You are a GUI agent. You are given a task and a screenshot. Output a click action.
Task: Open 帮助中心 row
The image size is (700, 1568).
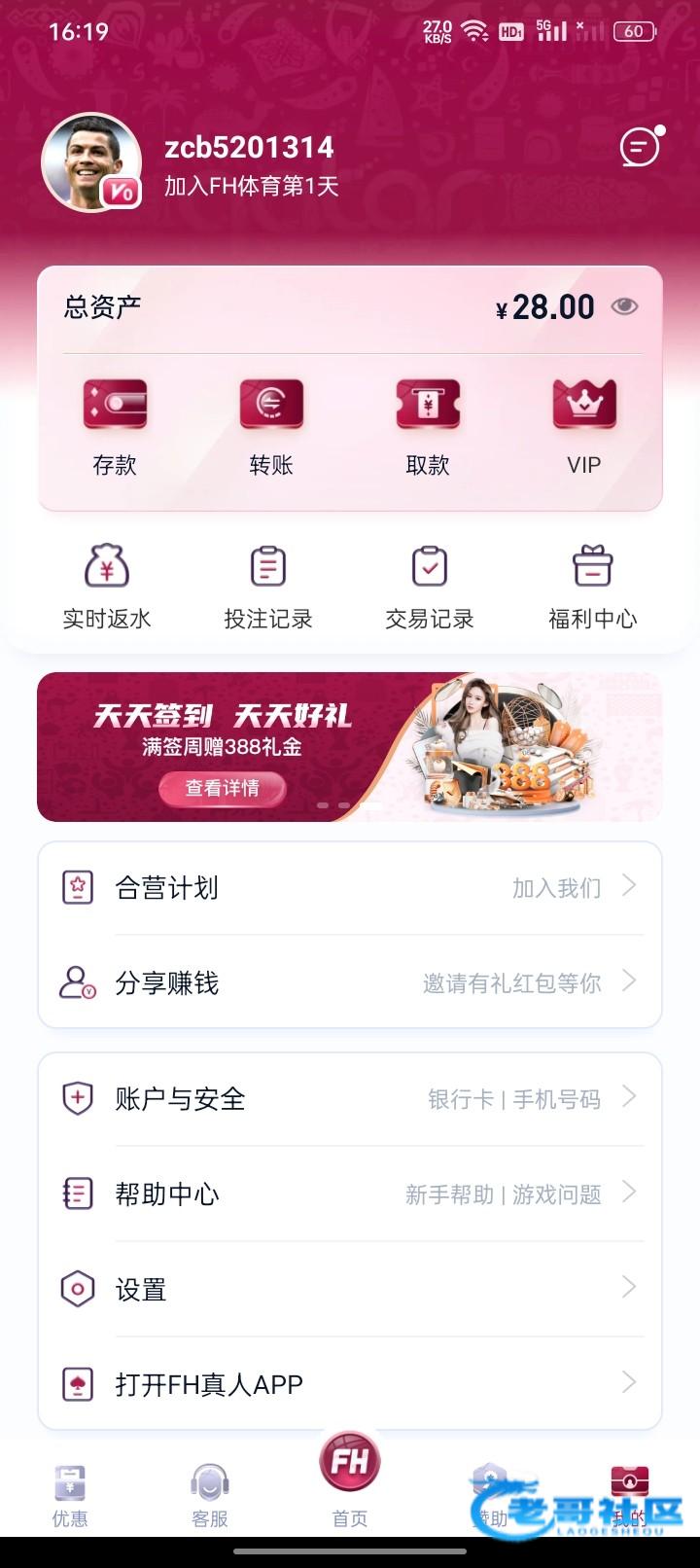[350, 1194]
